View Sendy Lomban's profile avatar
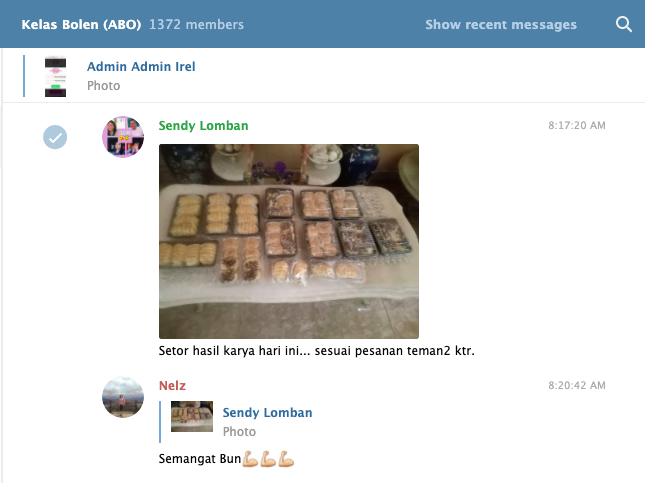 [123, 137]
